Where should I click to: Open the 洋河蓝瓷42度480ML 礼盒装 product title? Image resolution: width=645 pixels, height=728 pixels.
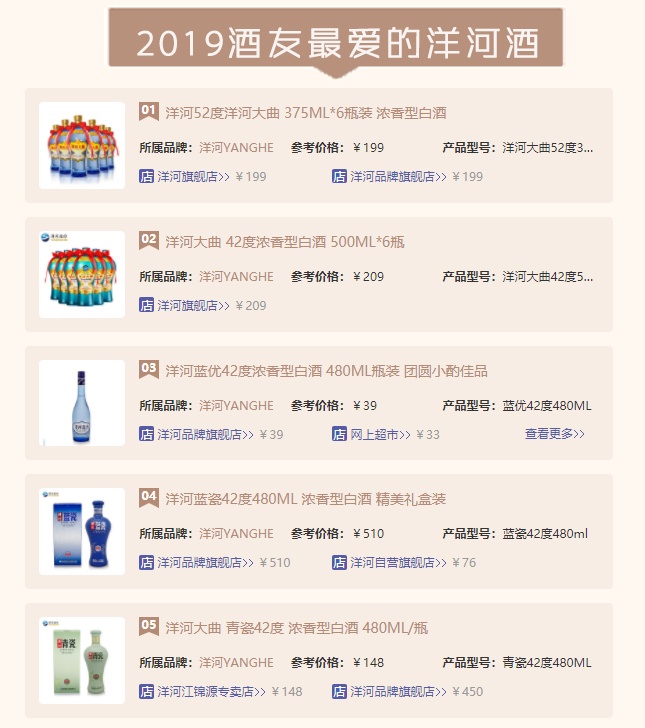305,499
